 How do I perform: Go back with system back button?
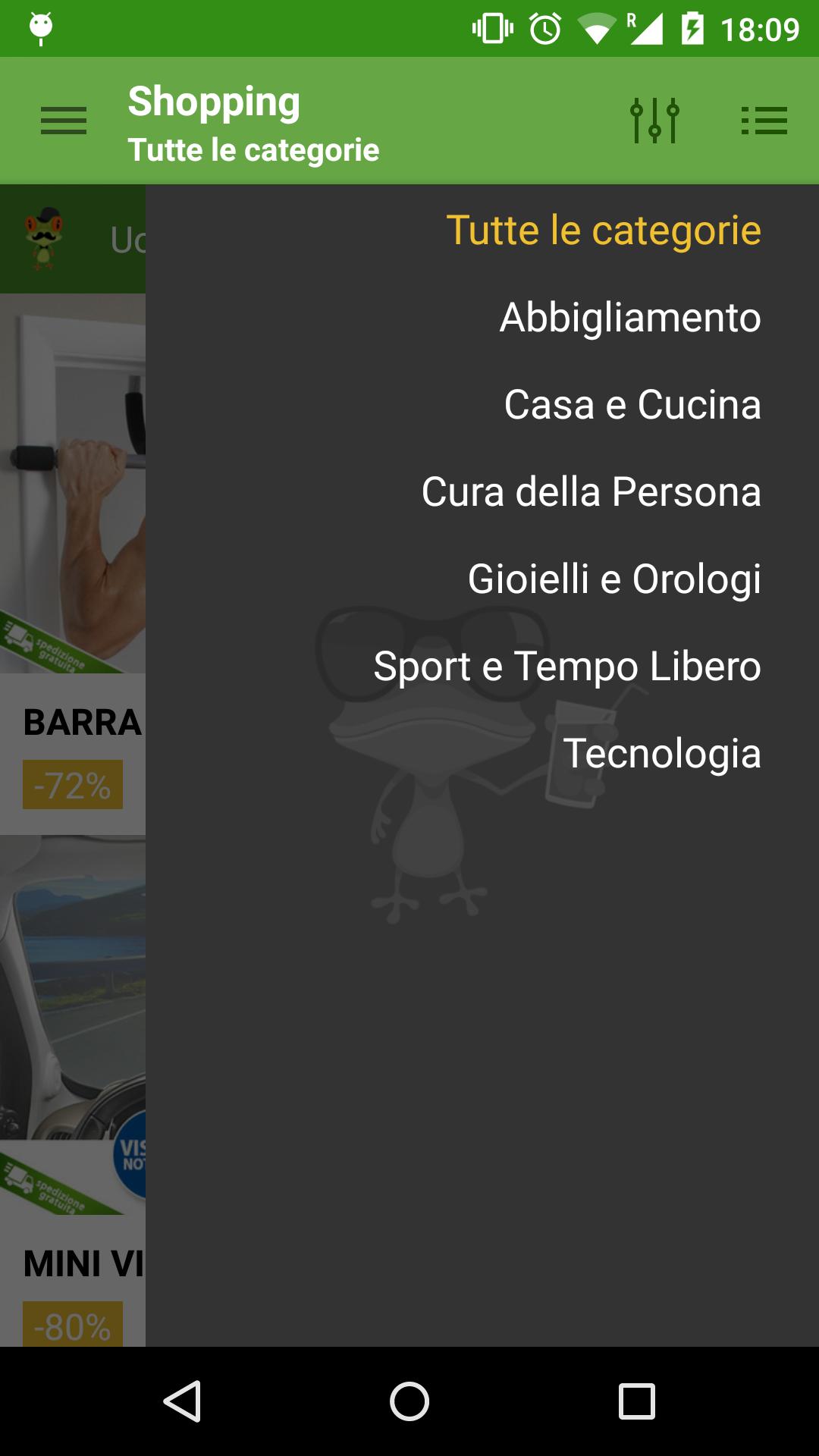point(182,1401)
